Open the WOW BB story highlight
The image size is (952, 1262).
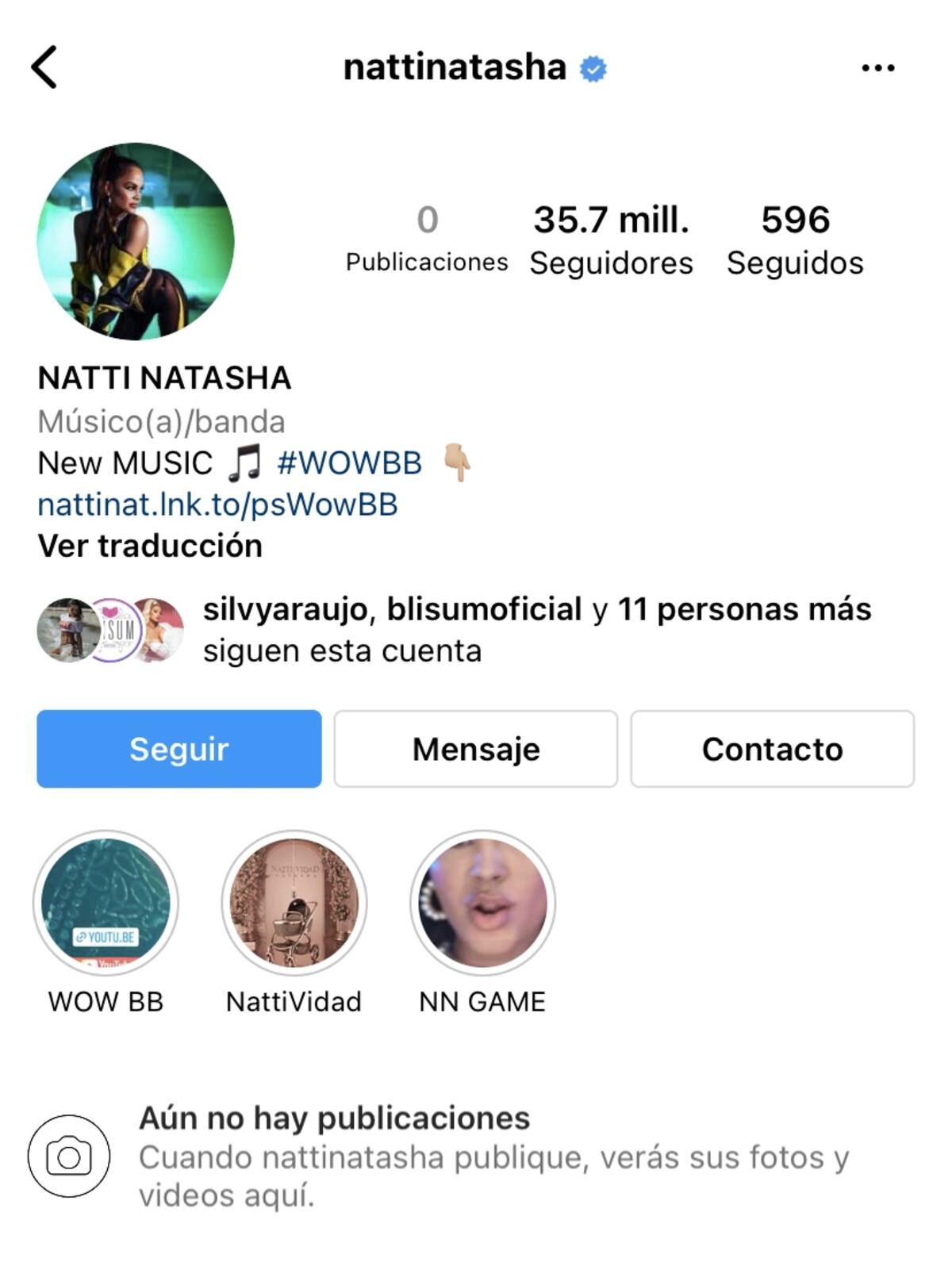[x=106, y=903]
